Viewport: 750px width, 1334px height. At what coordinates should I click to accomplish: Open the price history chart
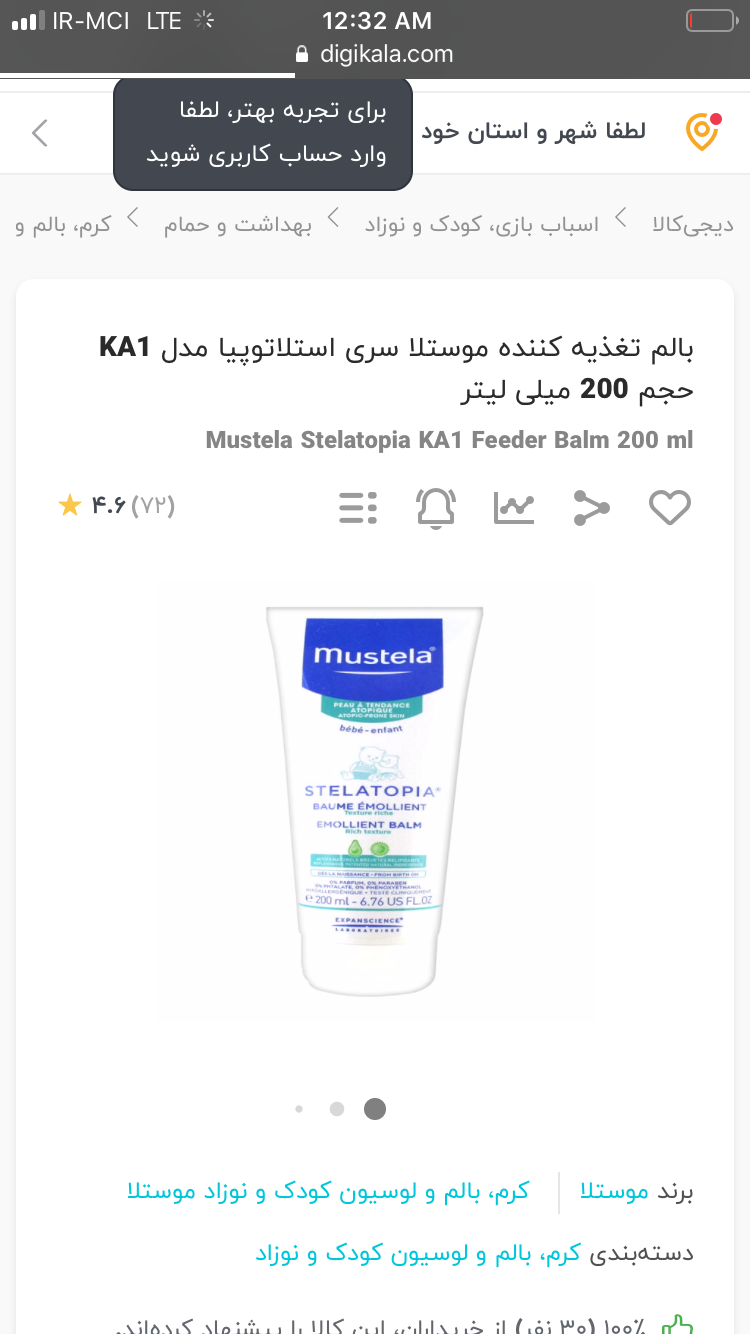click(514, 508)
